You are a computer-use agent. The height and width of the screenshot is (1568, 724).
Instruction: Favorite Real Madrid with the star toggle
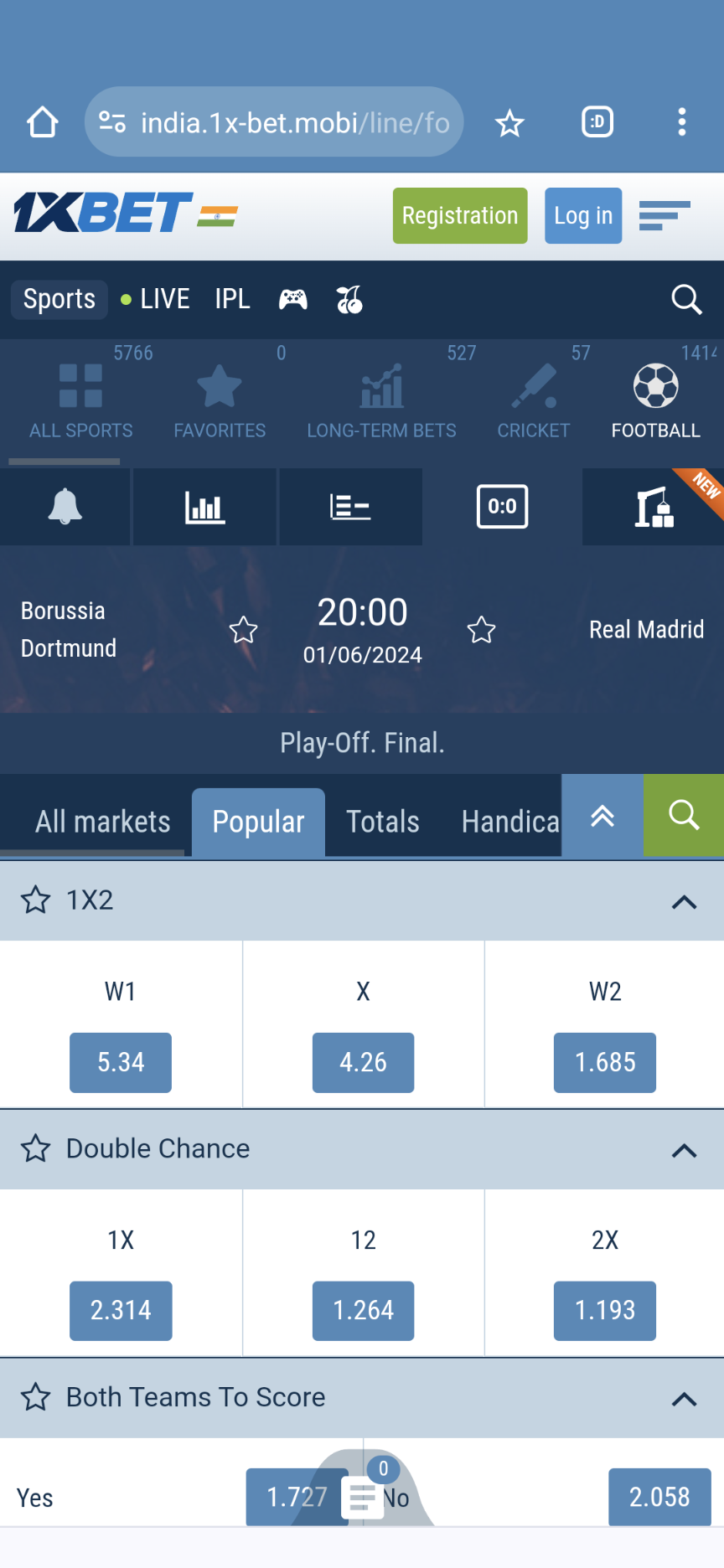click(482, 629)
